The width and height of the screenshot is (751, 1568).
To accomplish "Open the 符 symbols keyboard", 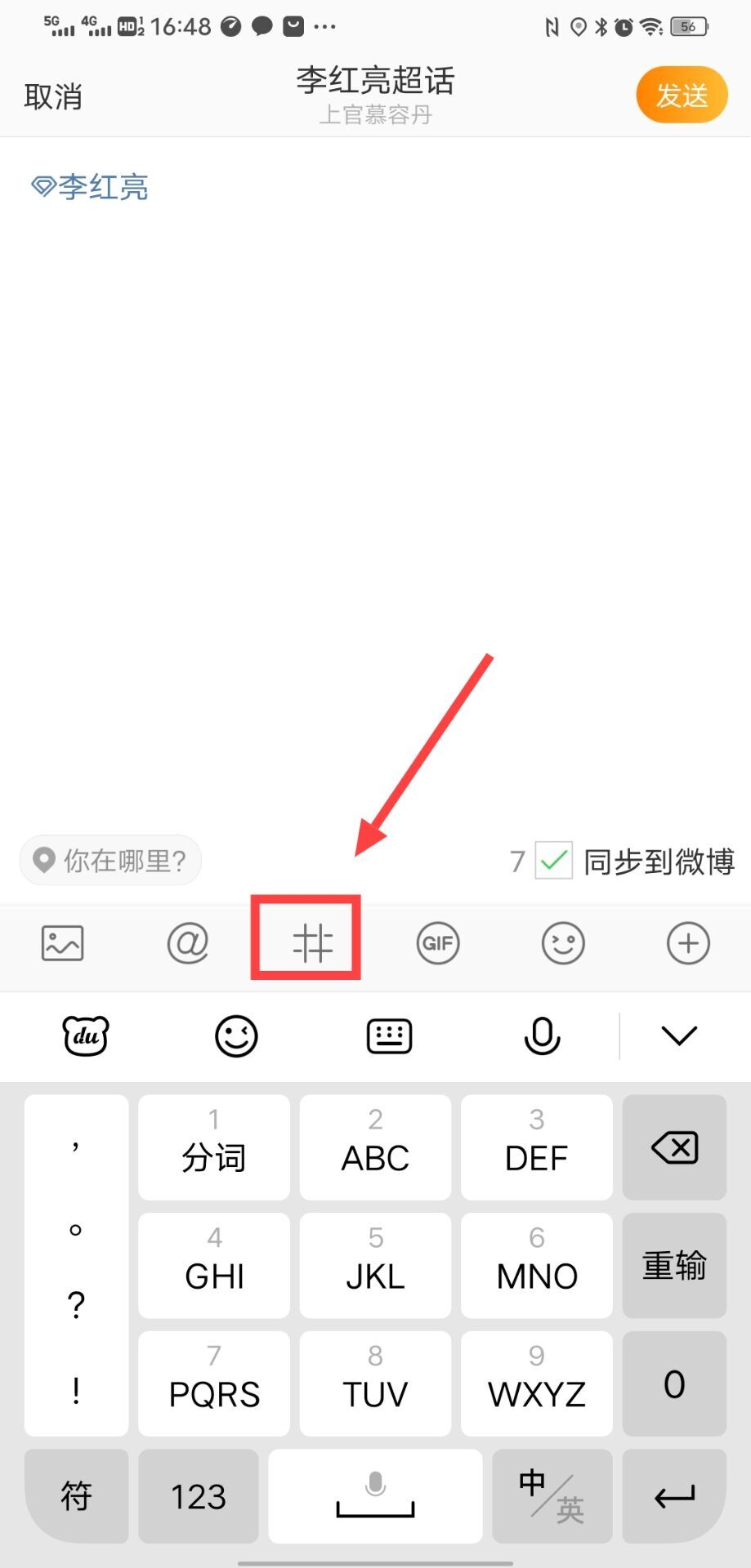I will coord(76,1496).
